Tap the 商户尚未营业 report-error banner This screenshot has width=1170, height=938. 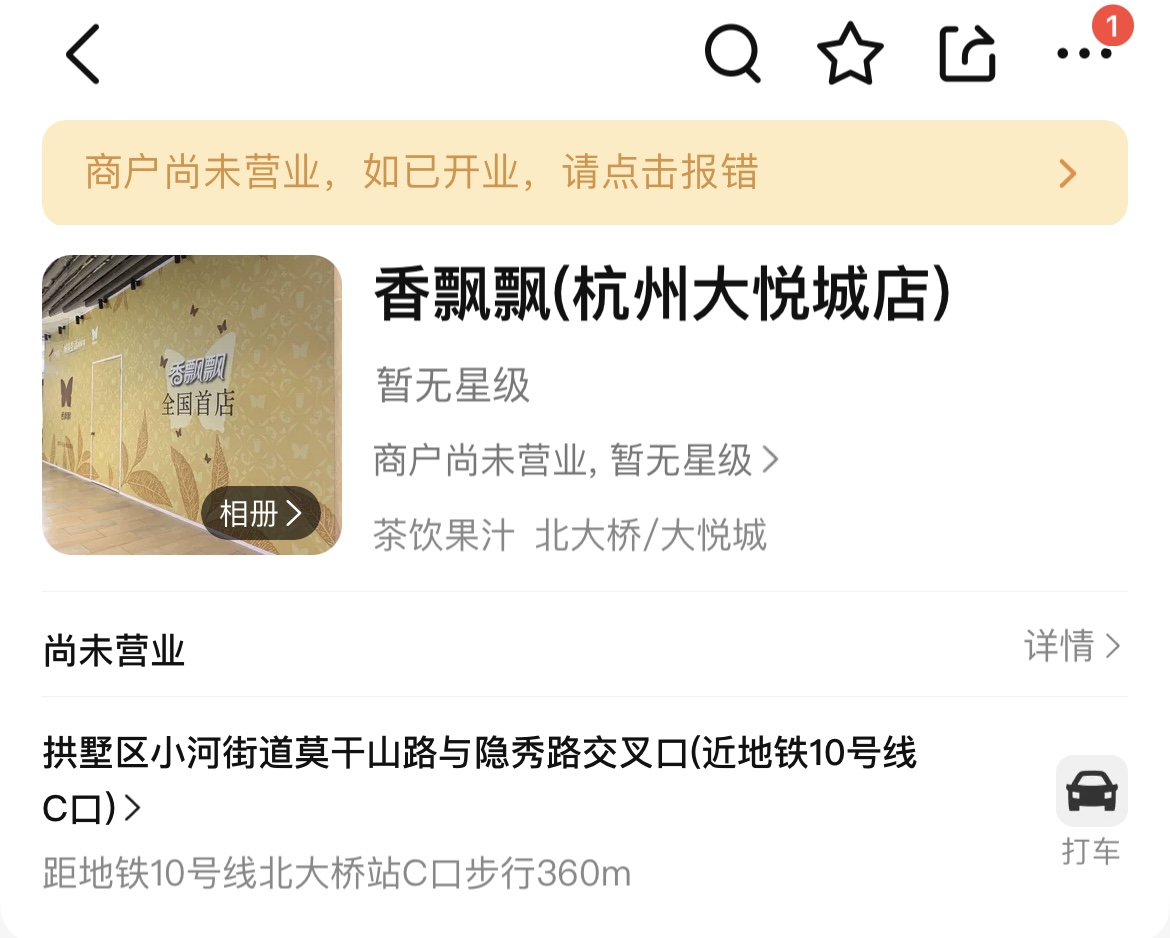pos(584,173)
